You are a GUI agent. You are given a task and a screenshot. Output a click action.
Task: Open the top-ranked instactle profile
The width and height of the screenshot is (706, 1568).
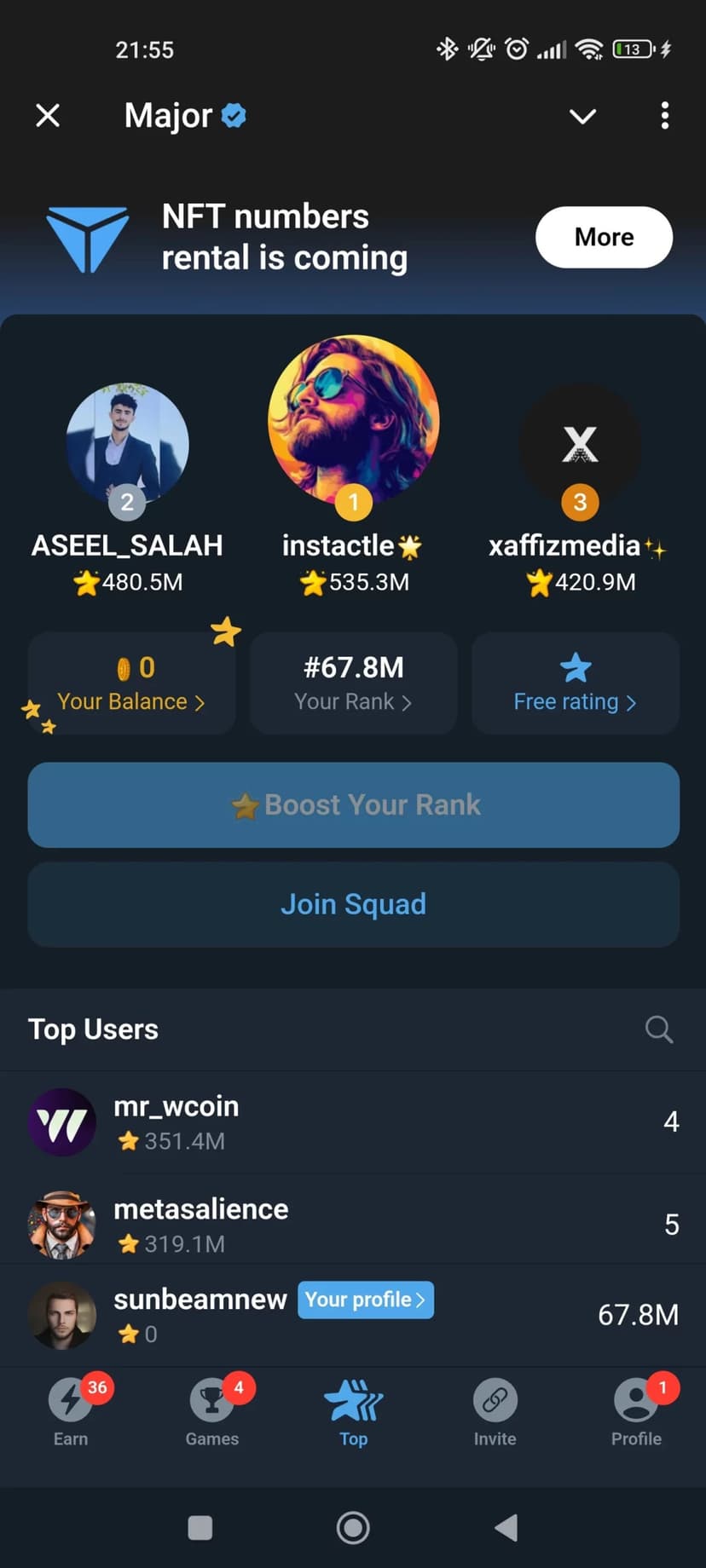tap(353, 421)
